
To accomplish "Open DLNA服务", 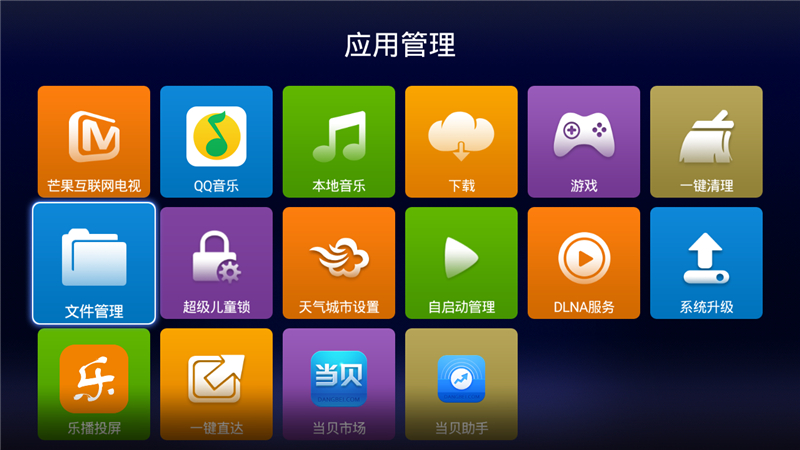I will pos(584,262).
